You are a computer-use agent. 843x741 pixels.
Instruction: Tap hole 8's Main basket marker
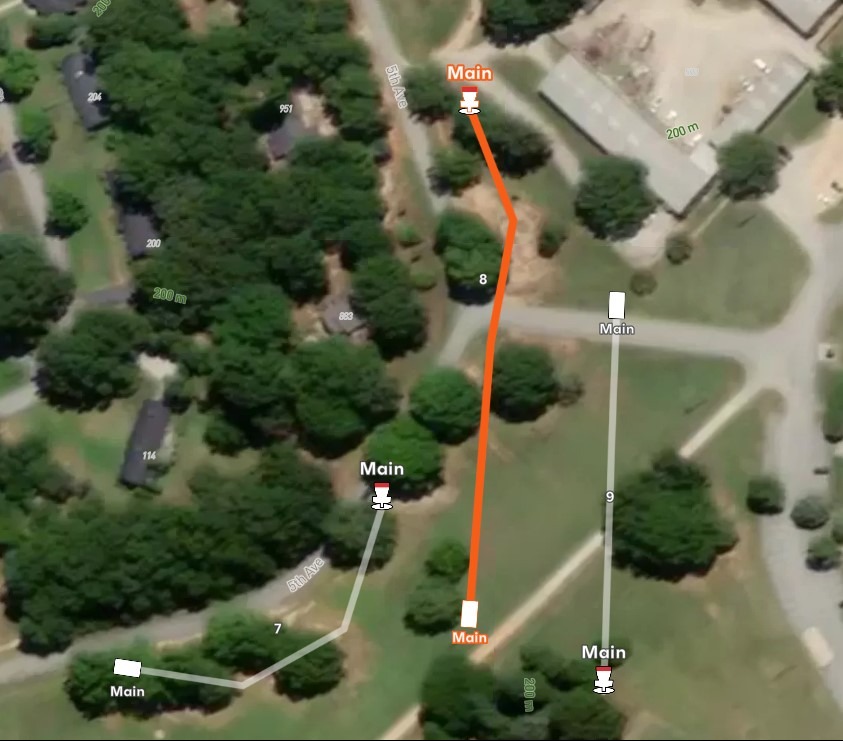pyautogui.click(x=468, y=100)
